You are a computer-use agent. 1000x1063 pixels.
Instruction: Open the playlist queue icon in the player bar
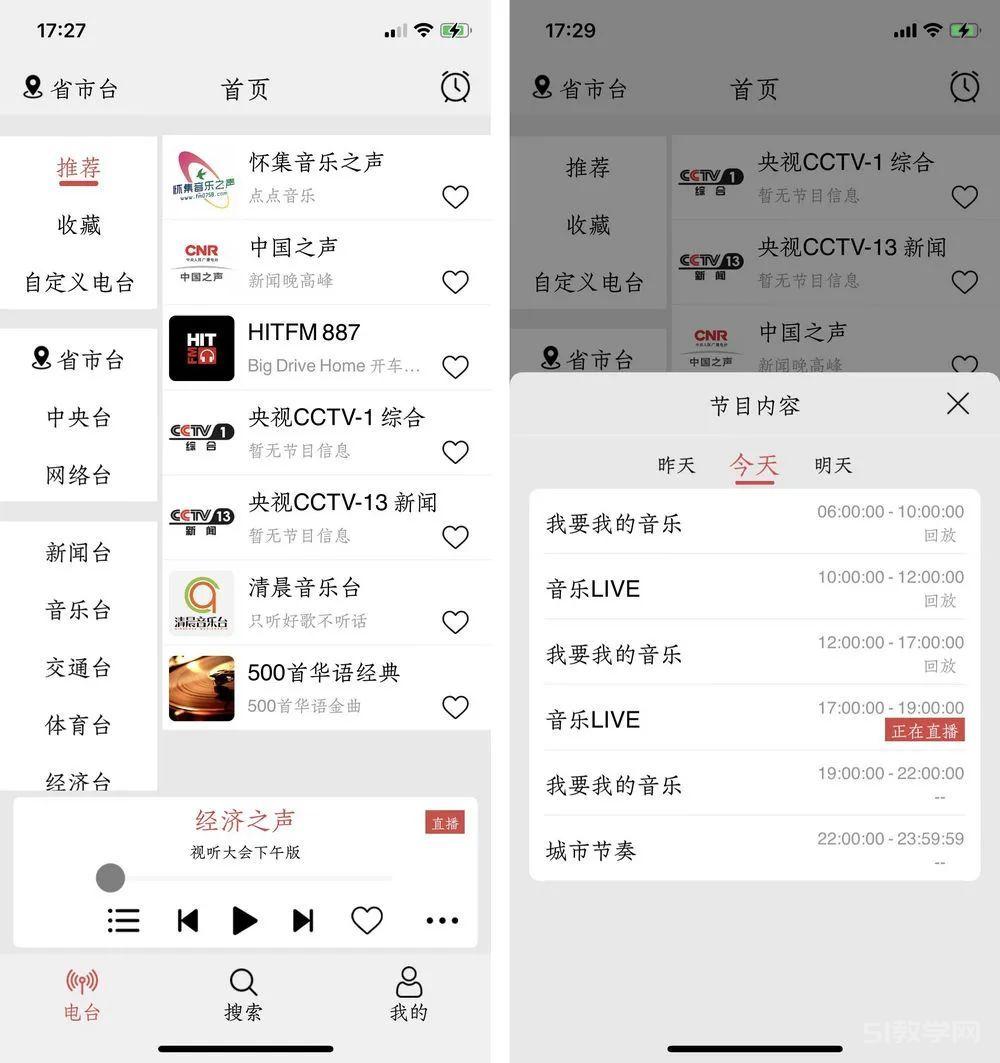(123, 919)
